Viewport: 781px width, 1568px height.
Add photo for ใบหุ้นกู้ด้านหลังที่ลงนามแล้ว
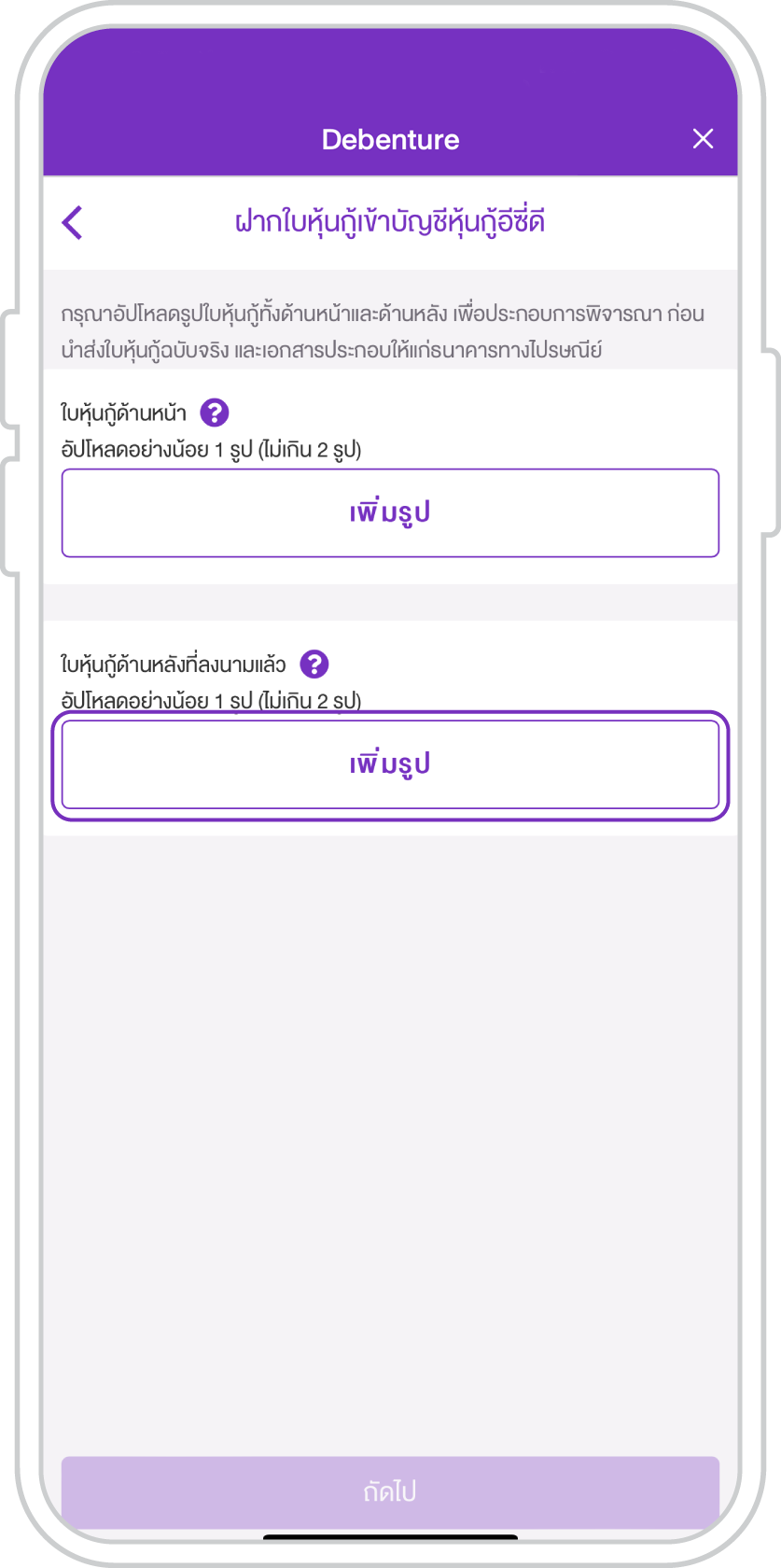pos(390,765)
